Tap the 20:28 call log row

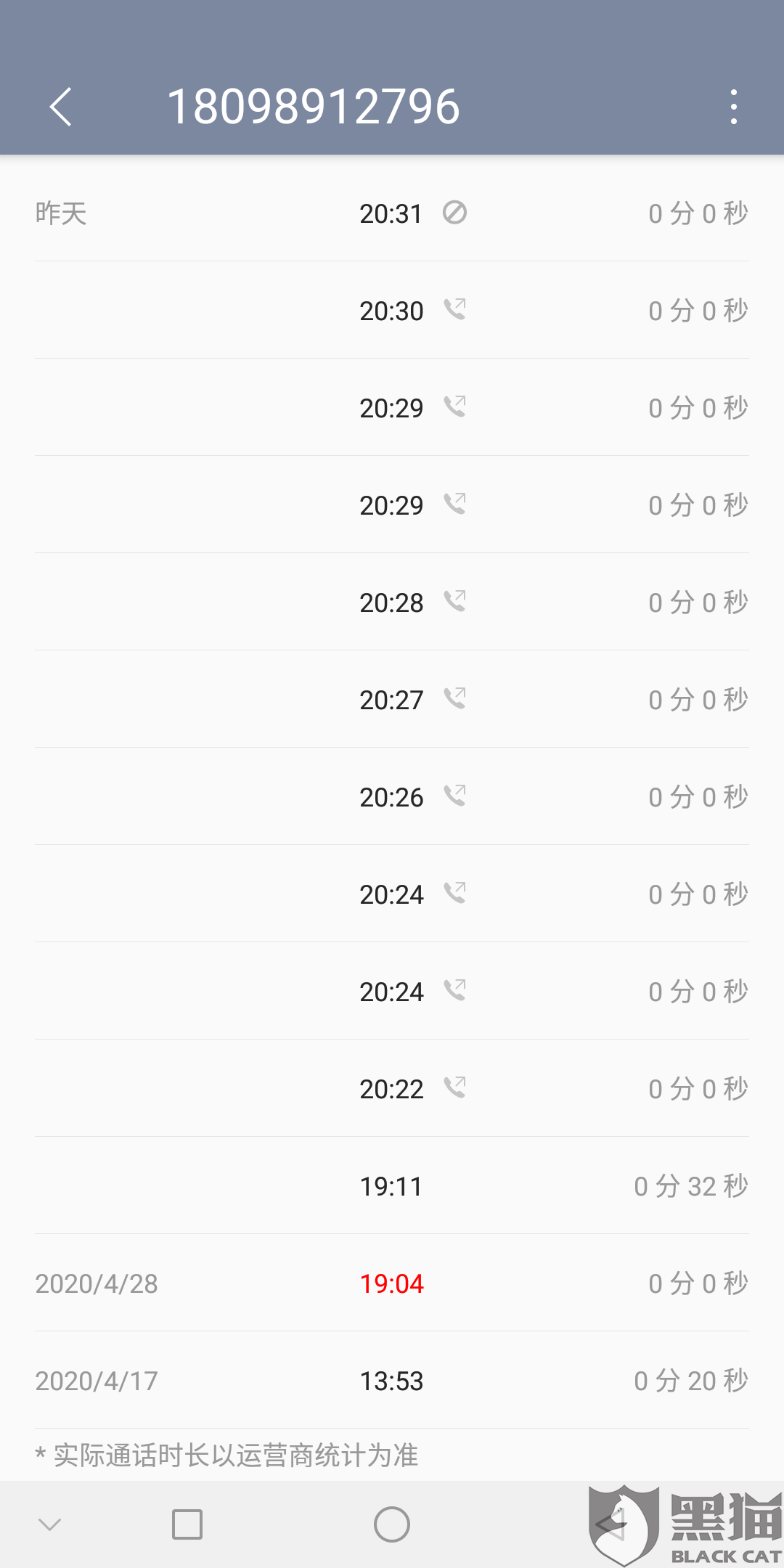392,602
